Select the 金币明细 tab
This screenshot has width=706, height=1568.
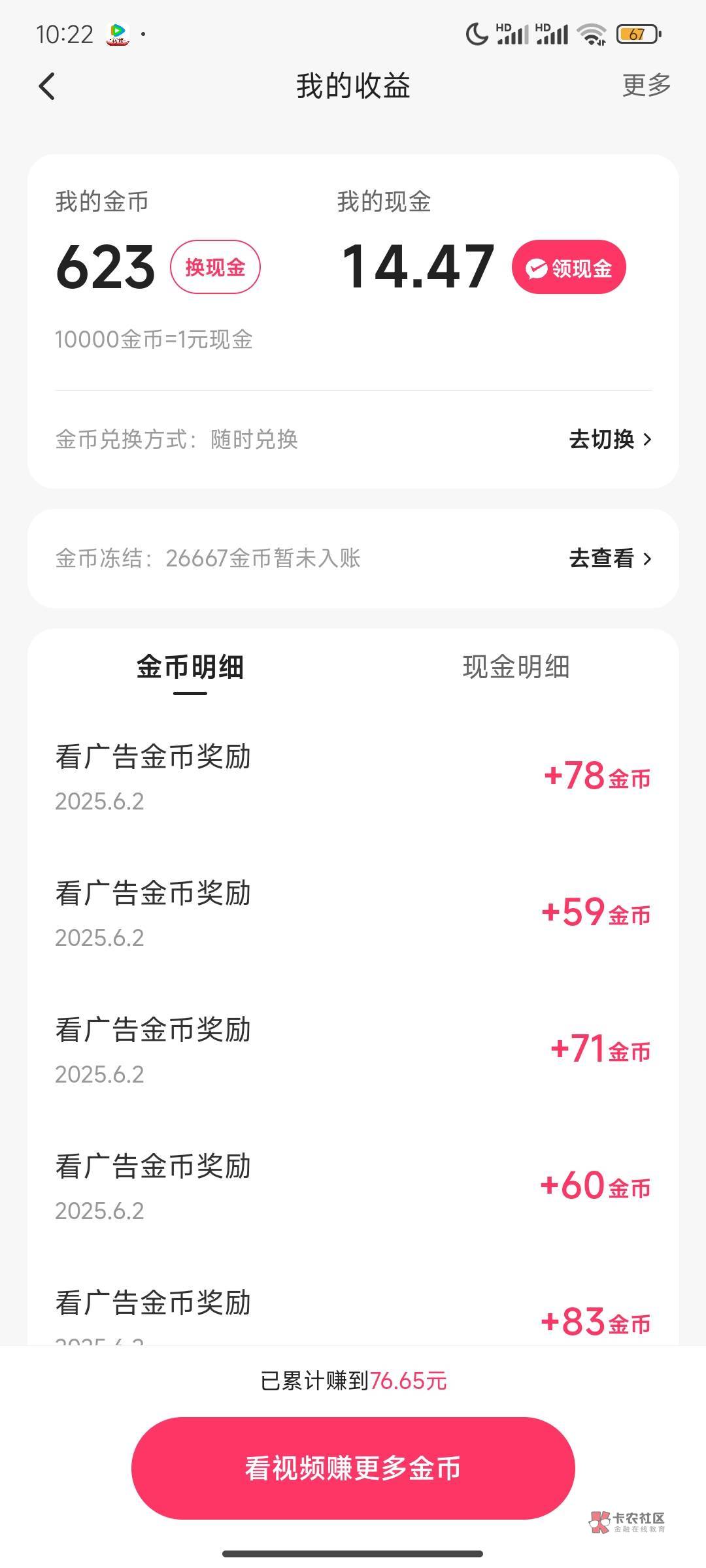190,667
